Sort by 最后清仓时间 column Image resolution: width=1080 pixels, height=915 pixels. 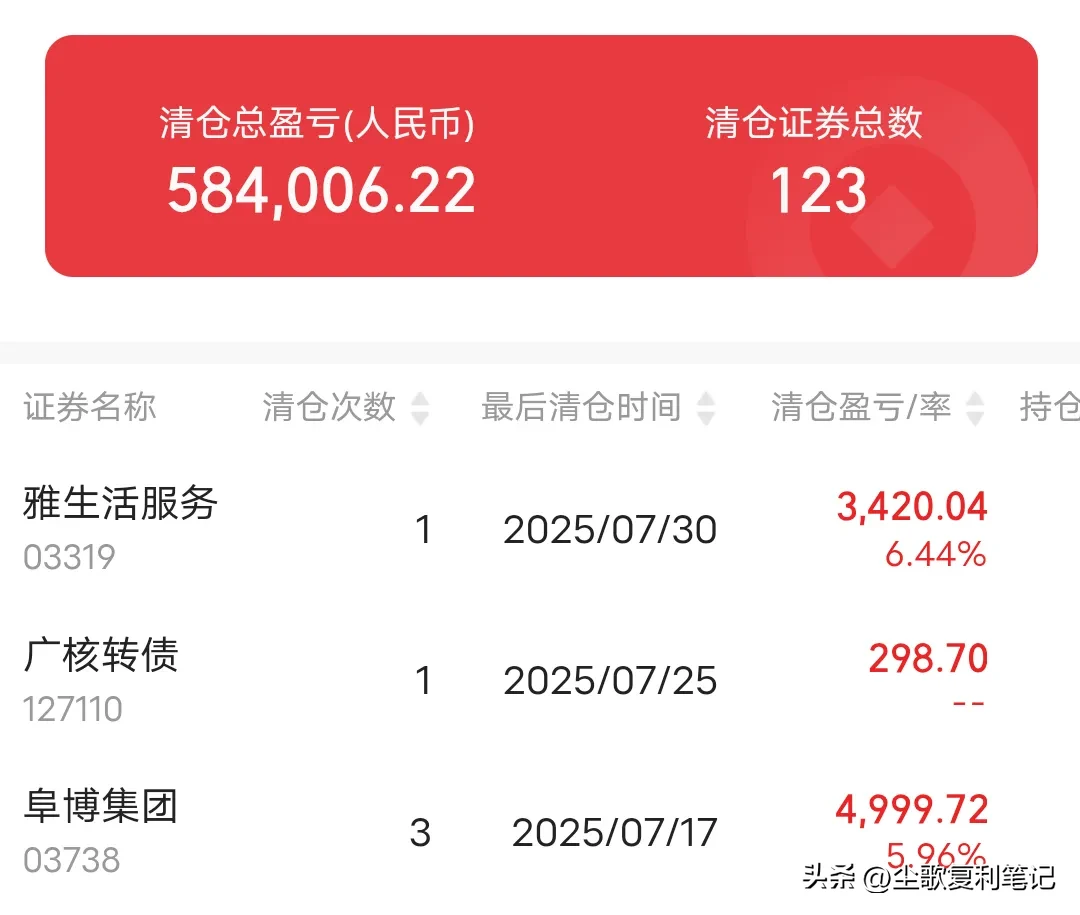(598, 407)
